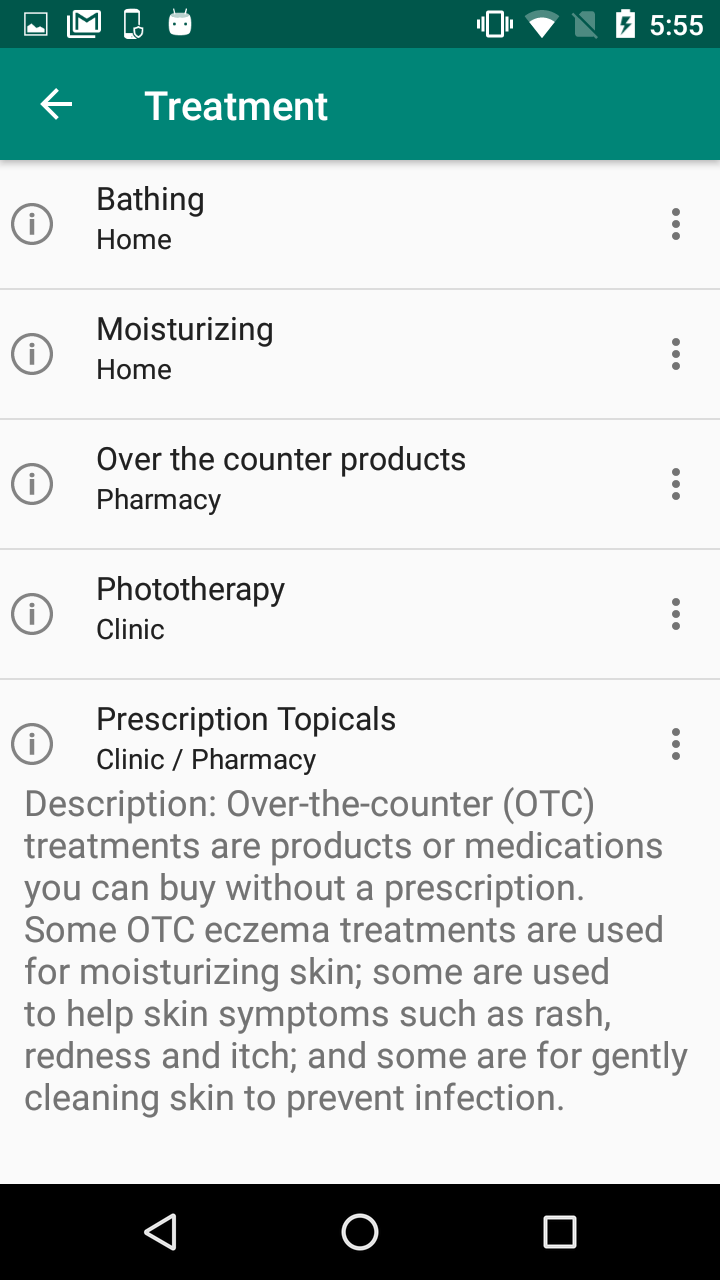This screenshot has width=720, height=1280.
Task: Open overflow menu for Bathing
Action: (x=676, y=224)
